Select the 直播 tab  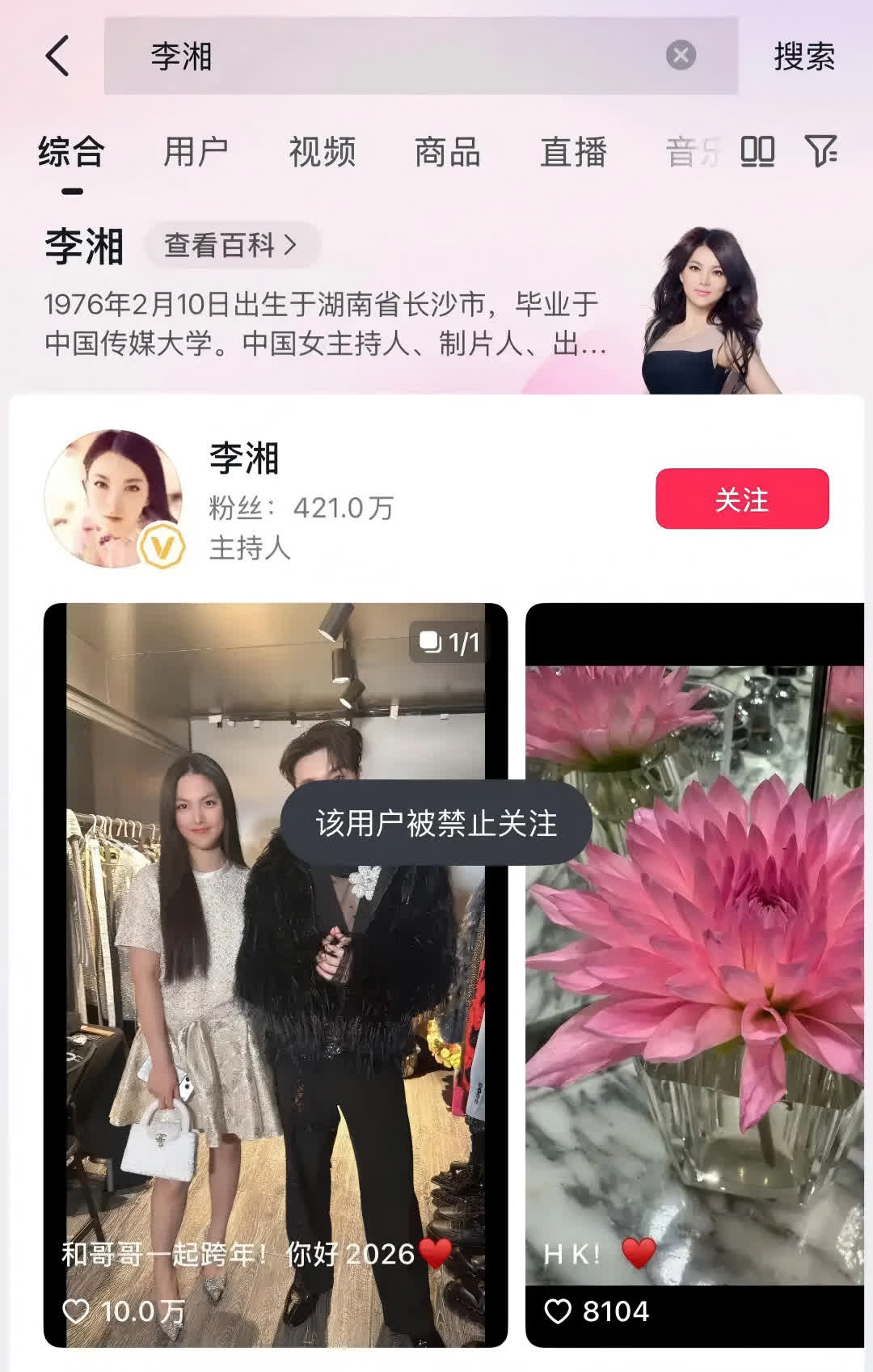click(x=573, y=152)
